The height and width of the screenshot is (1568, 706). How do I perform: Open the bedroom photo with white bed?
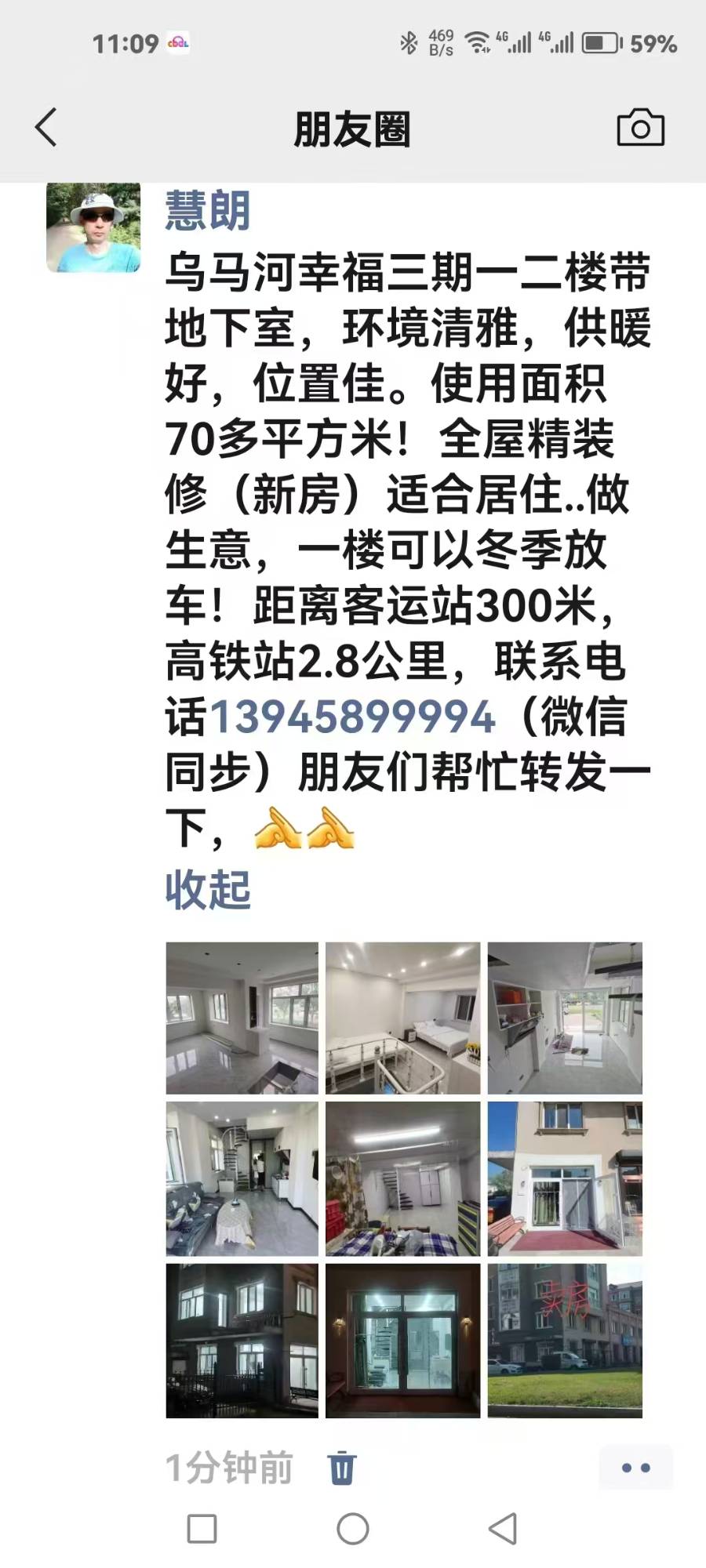click(x=403, y=1018)
